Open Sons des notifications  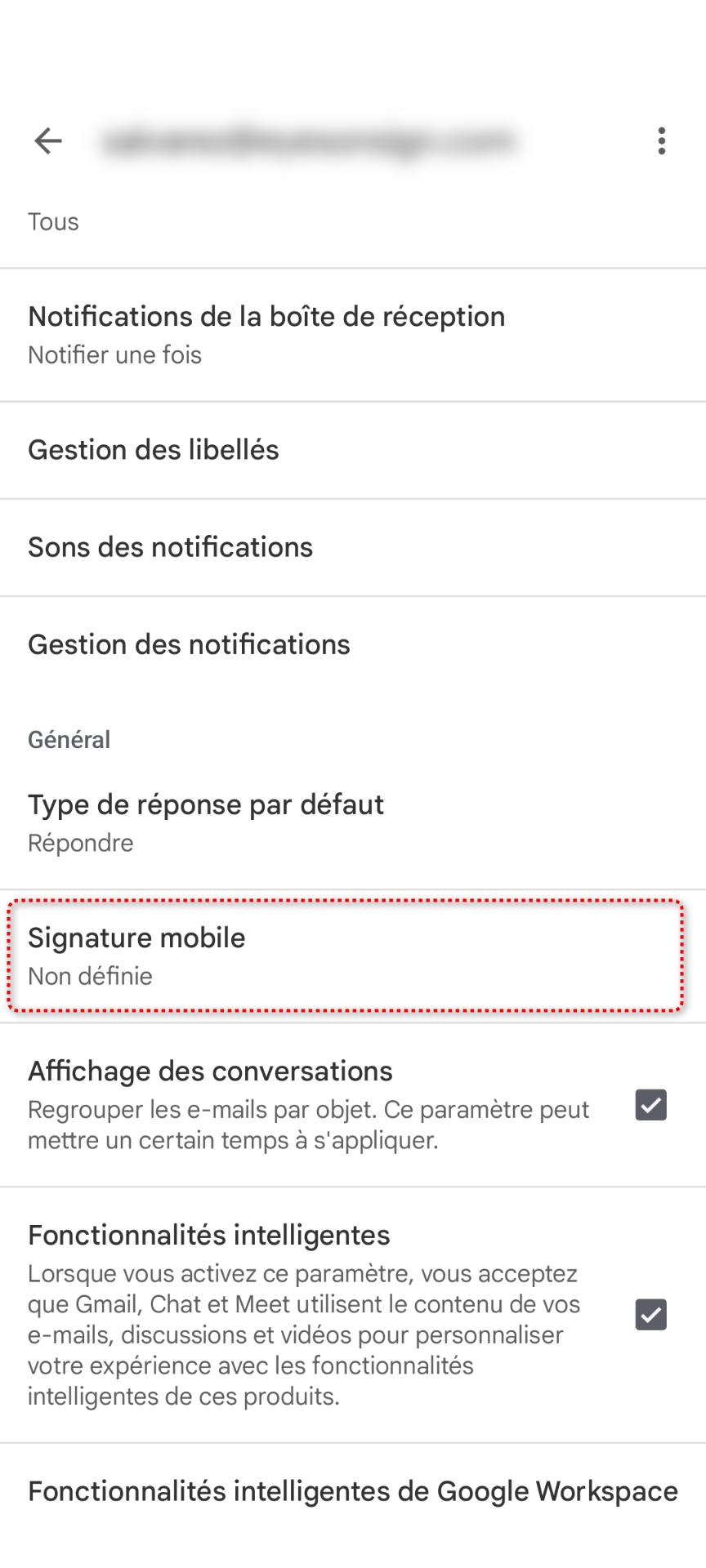(x=353, y=547)
